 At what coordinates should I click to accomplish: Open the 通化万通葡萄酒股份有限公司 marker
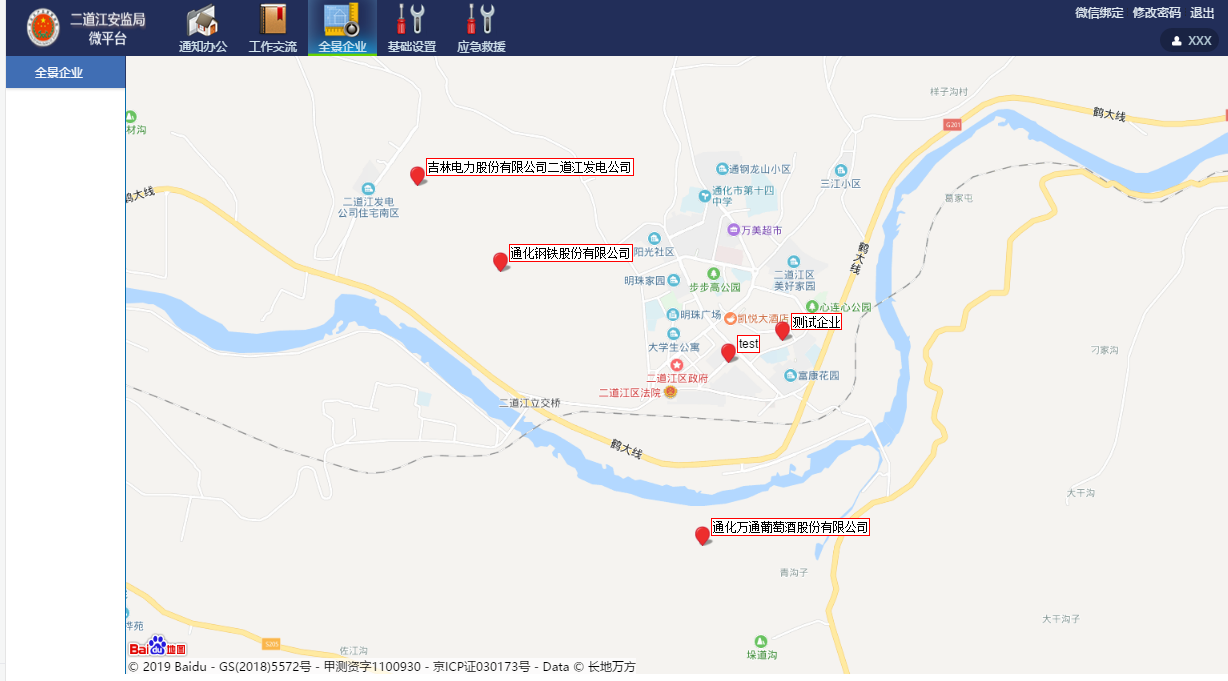tap(703, 536)
